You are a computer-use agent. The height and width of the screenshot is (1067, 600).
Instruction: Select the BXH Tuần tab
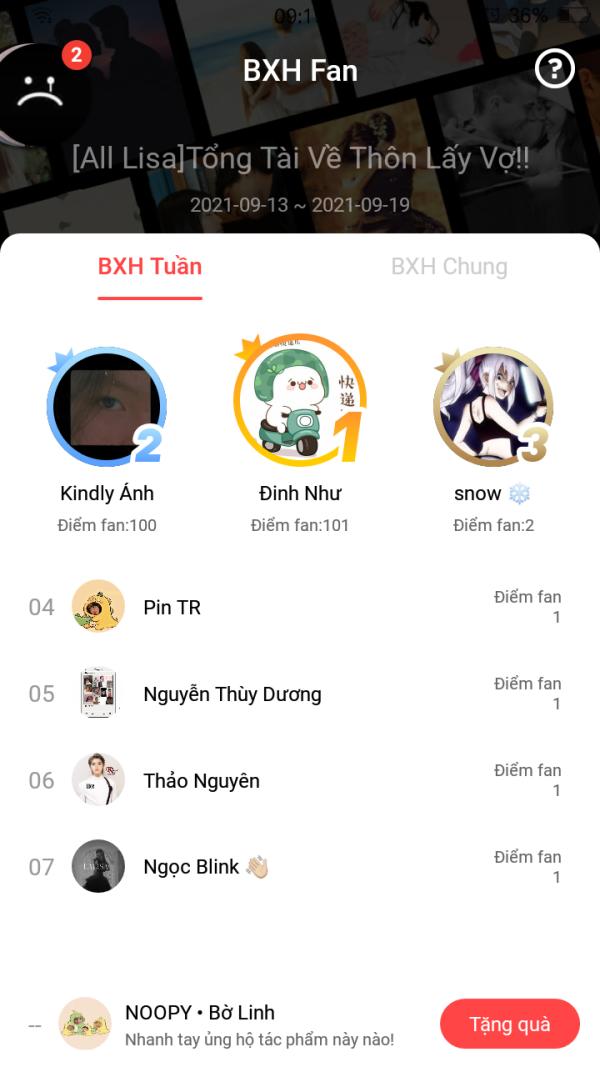pyautogui.click(x=150, y=267)
